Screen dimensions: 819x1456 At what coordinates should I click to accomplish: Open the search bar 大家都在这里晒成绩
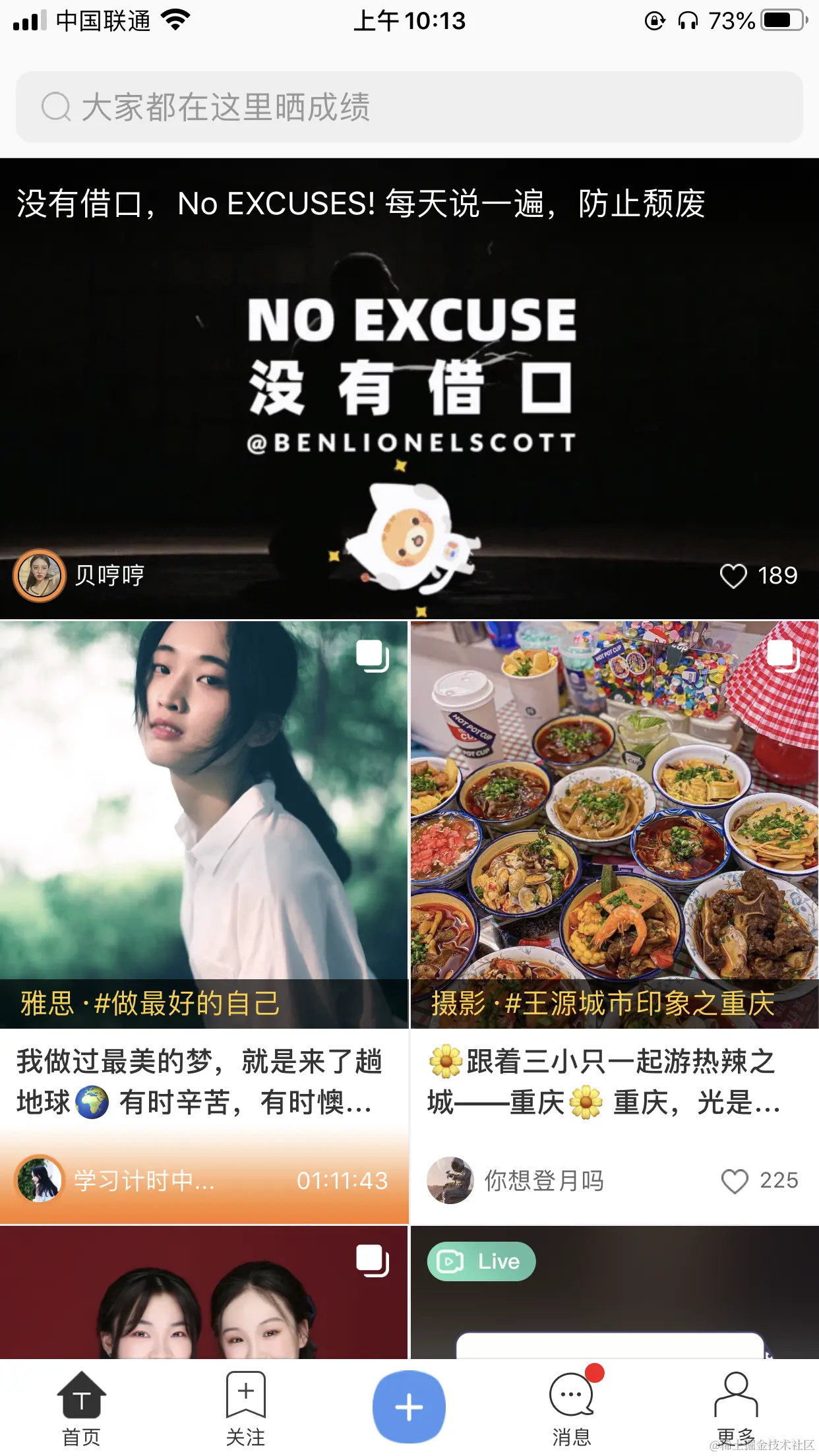coord(409,107)
